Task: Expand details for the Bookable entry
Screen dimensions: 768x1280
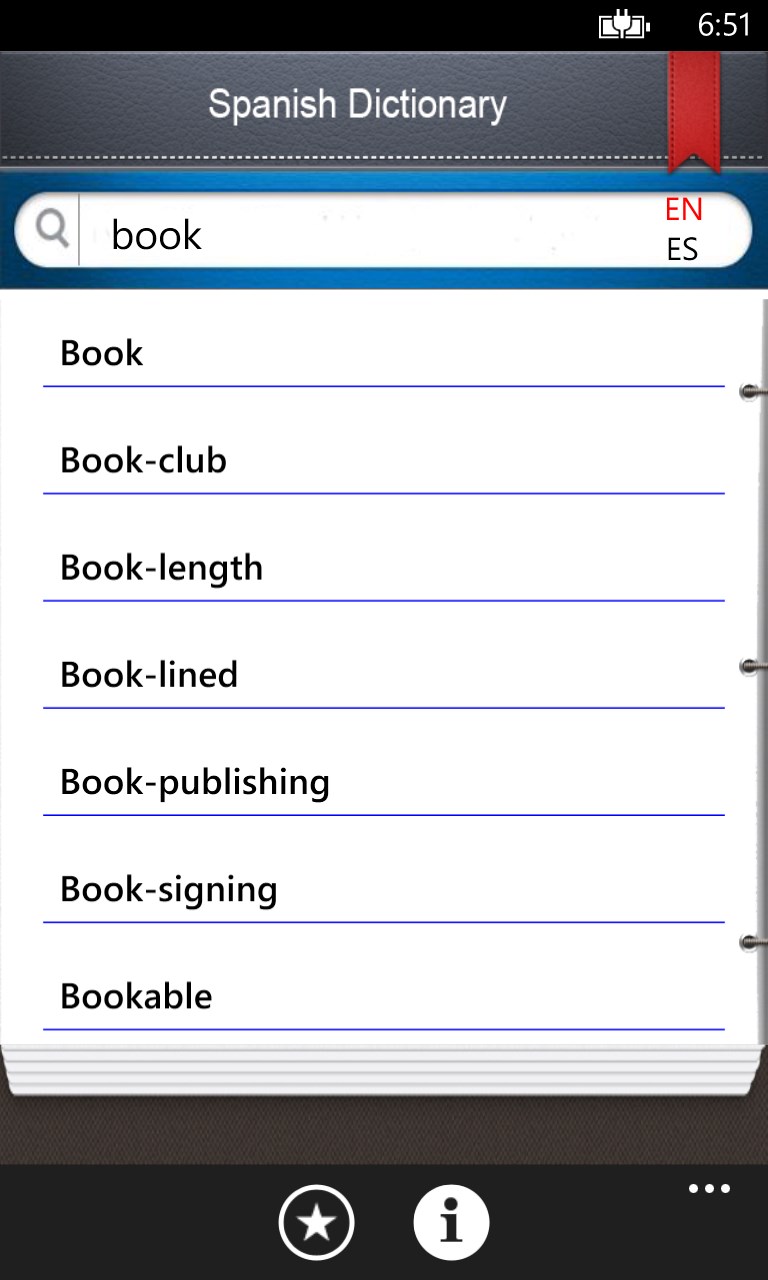Action: point(136,996)
